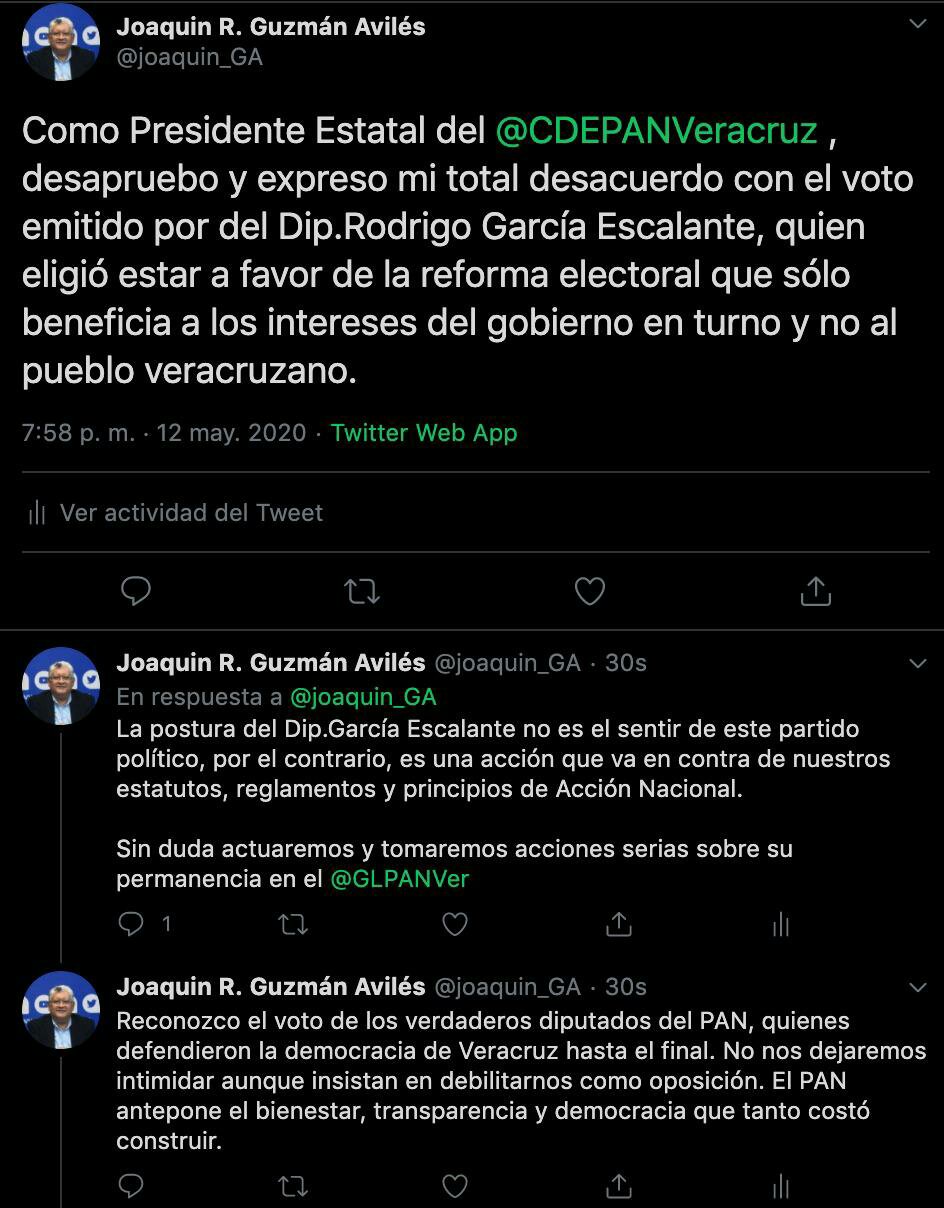Open the Twitter Web App source link
944x1208 pixels.
point(423,433)
